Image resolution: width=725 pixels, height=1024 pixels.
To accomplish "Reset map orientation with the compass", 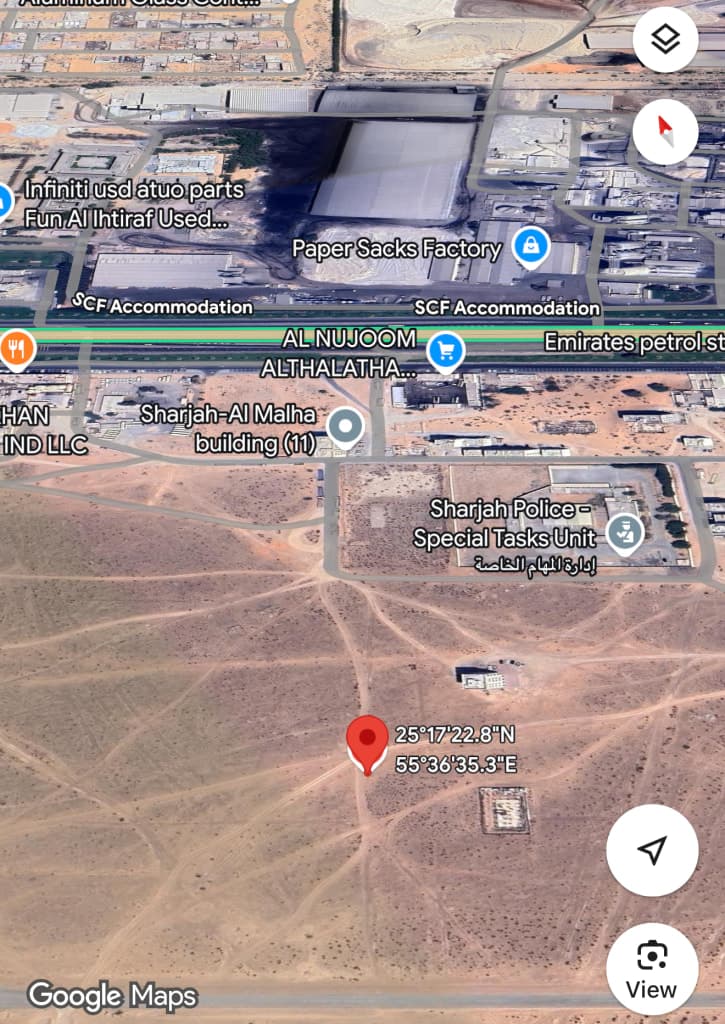I will click(x=665, y=132).
